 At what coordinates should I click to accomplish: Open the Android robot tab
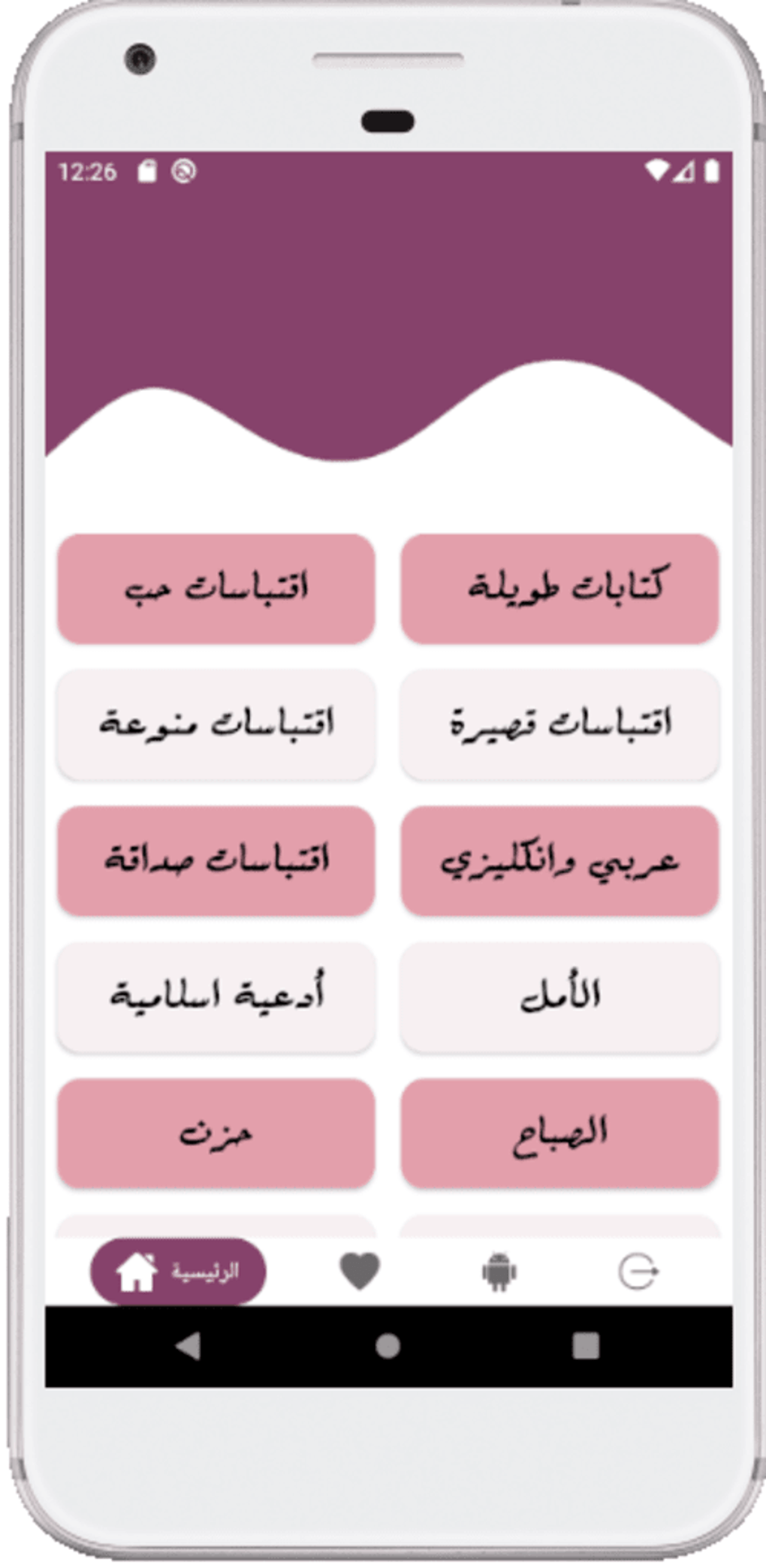[x=499, y=1271]
